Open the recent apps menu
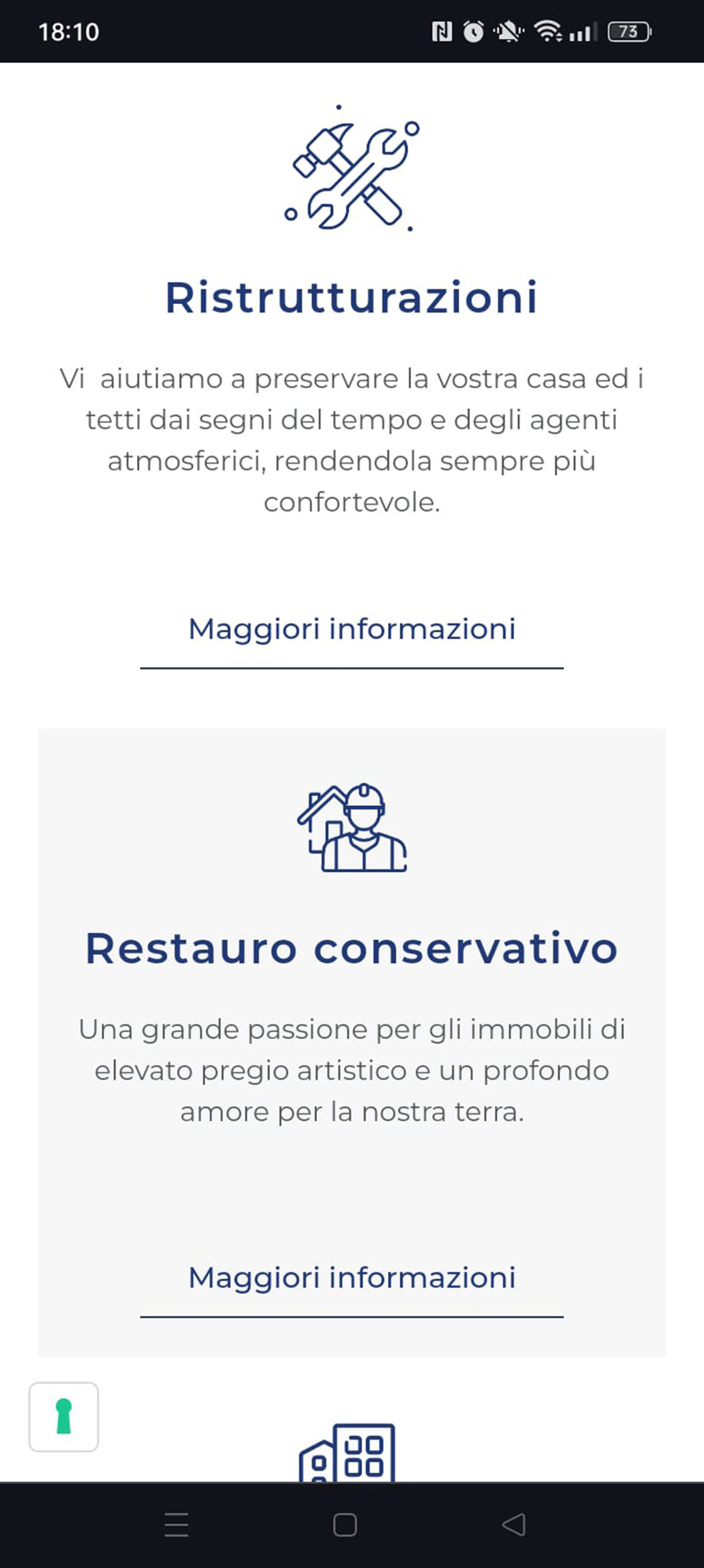 point(177,1524)
